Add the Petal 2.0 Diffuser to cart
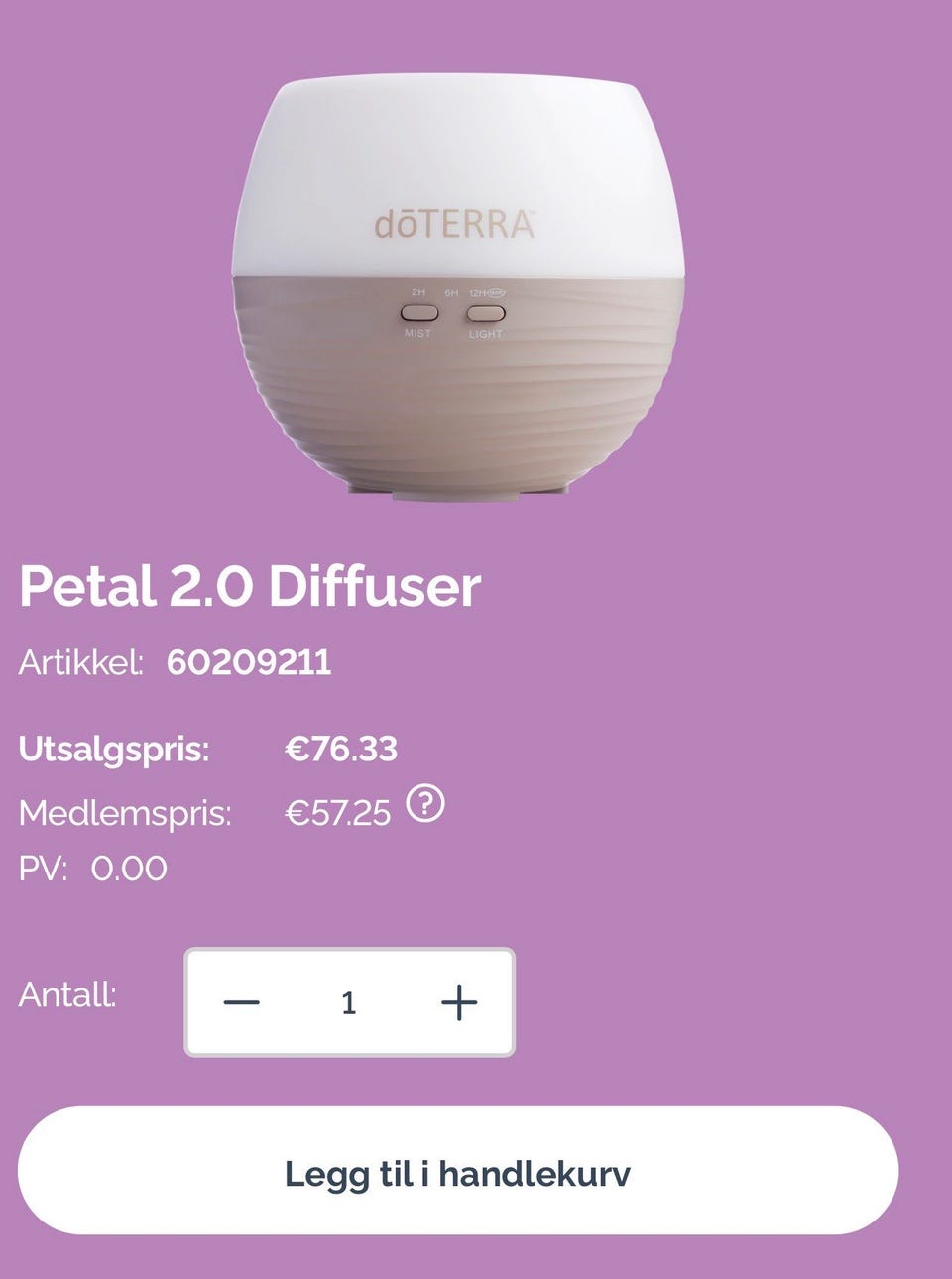Screen dimensions: 952x1279 (x=456, y=1175)
